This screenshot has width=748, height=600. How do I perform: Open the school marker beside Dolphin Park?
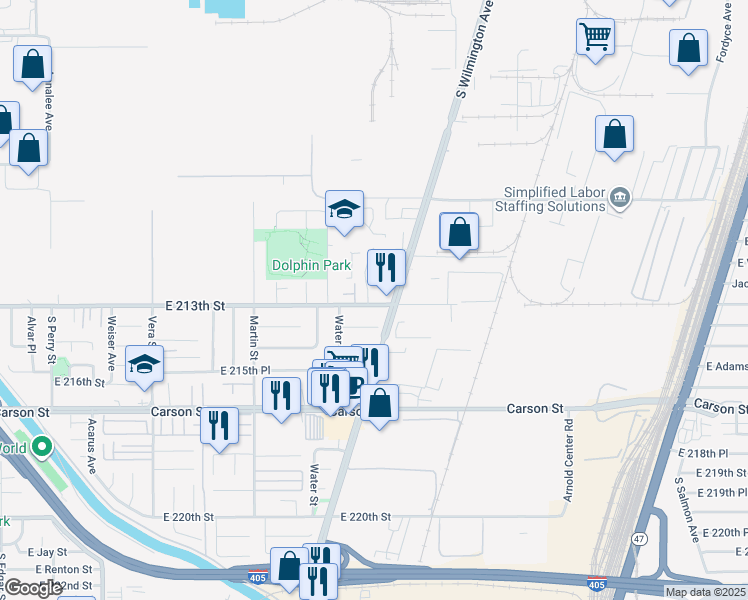344,210
